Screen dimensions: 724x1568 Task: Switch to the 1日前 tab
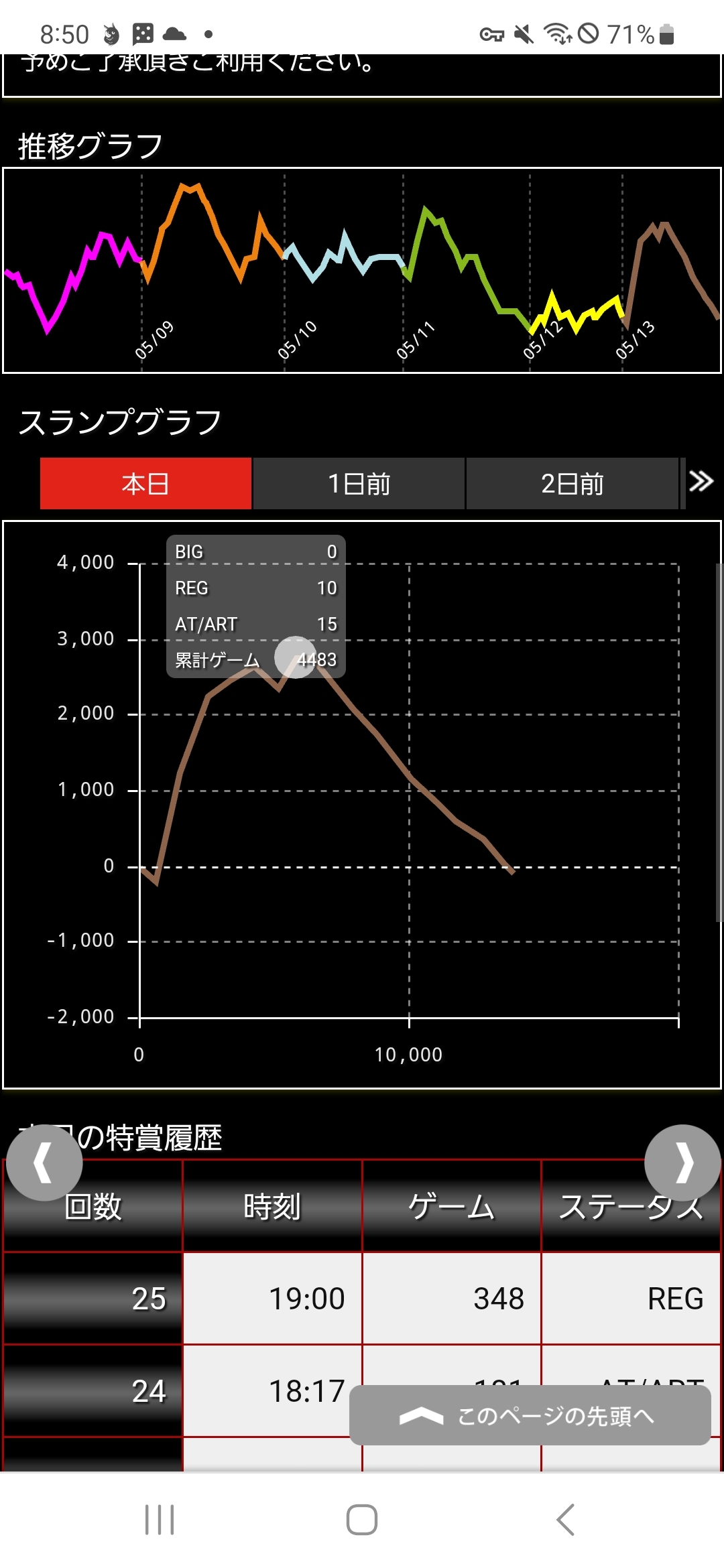click(x=359, y=483)
